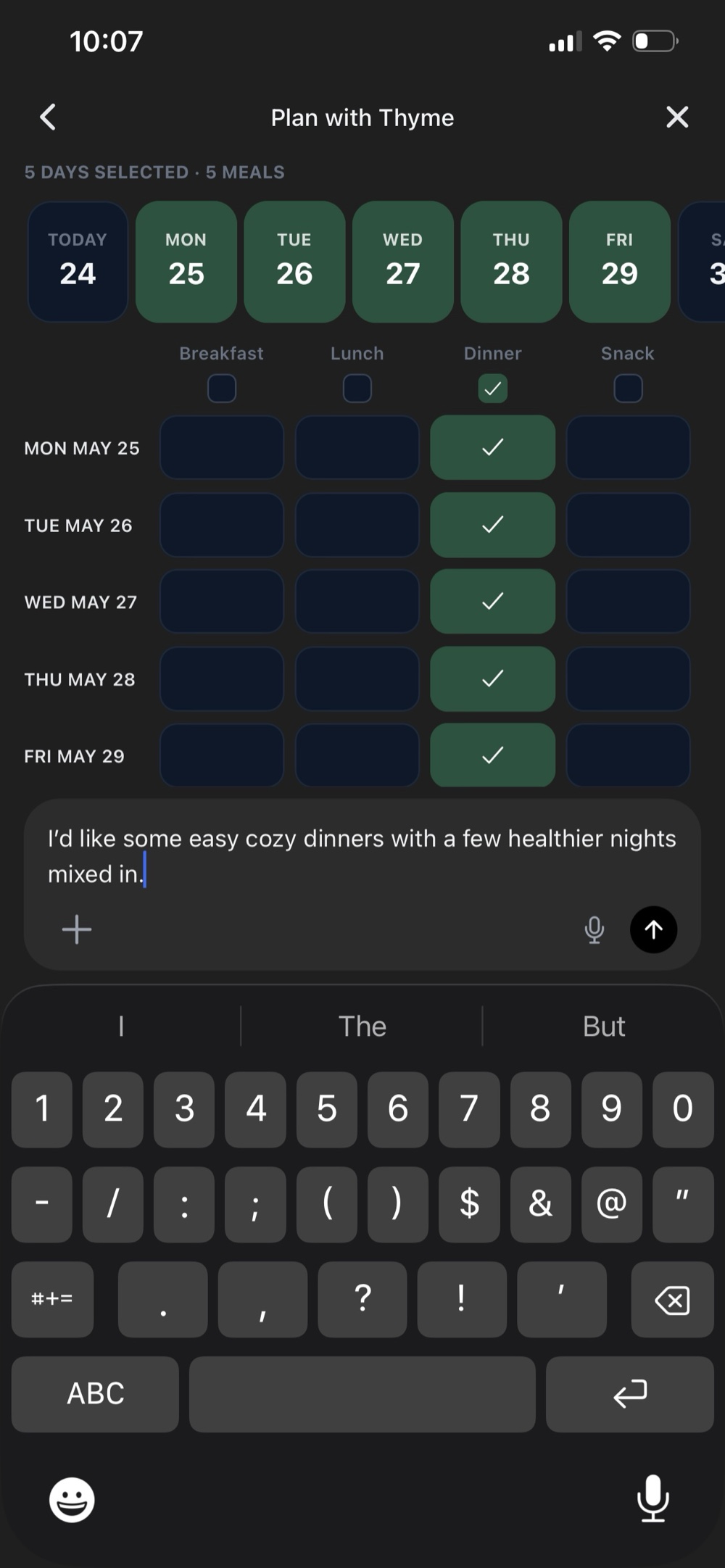Select the Lunch cell for Wed May 27

tap(357, 602)
